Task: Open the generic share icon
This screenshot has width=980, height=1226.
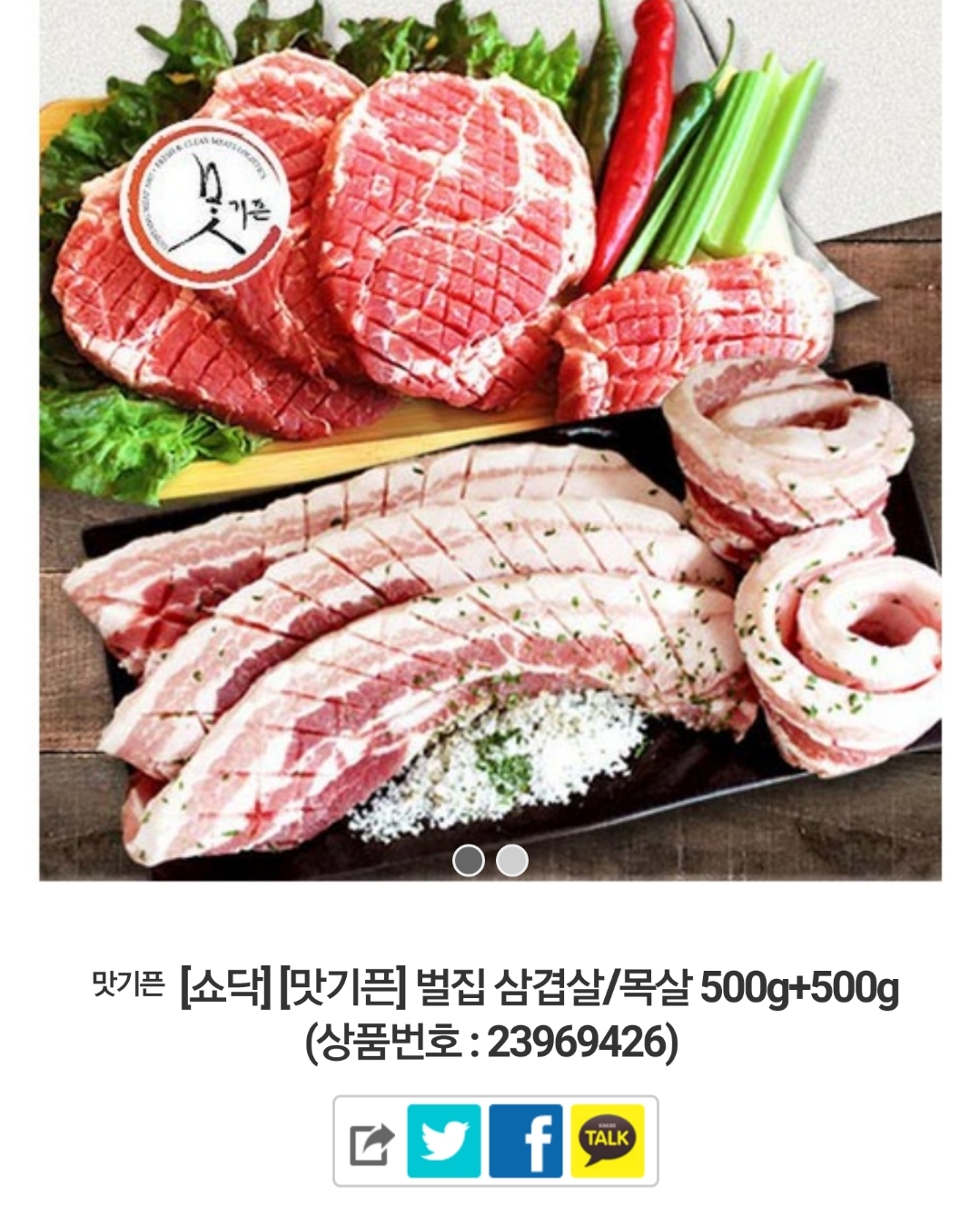Action: (372, 1142)
